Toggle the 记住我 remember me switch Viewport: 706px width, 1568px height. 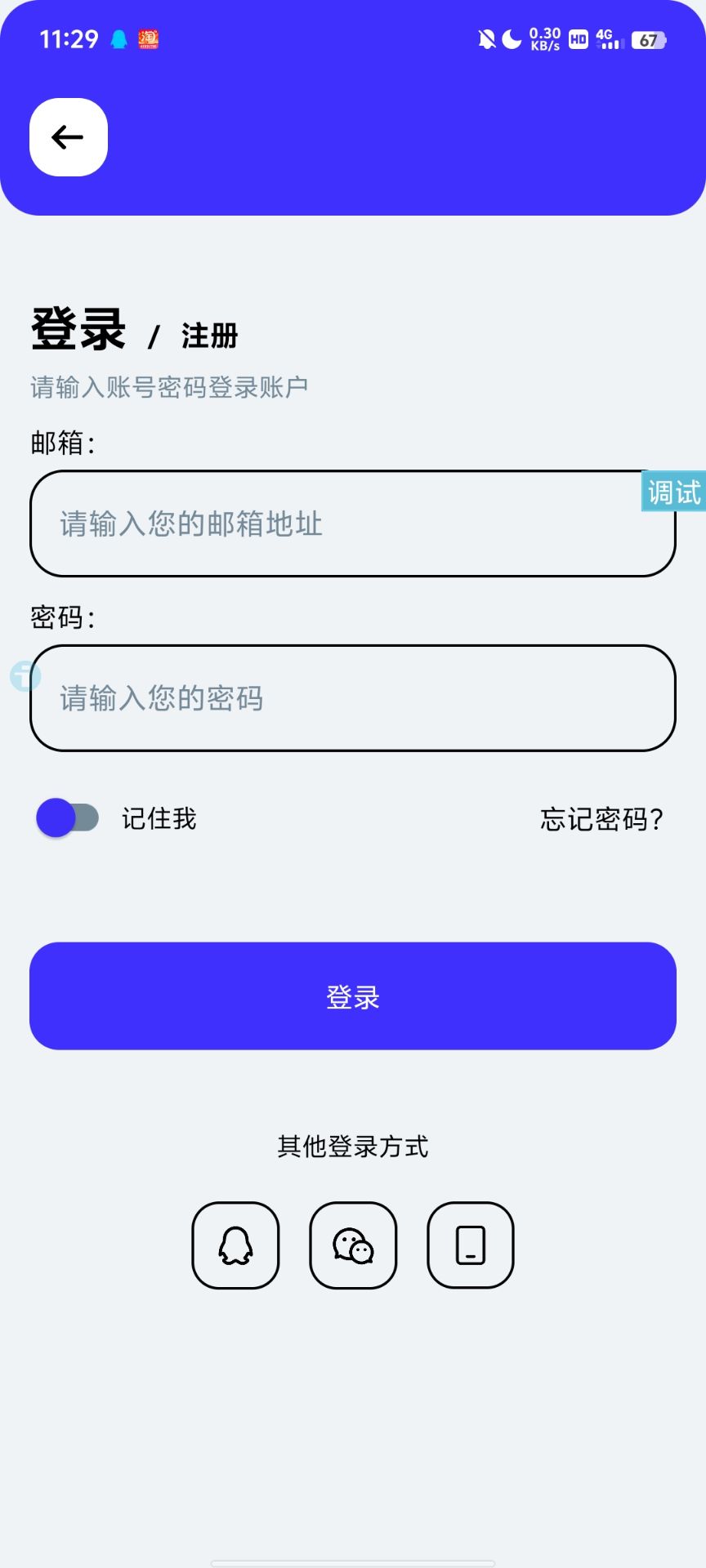68,817
